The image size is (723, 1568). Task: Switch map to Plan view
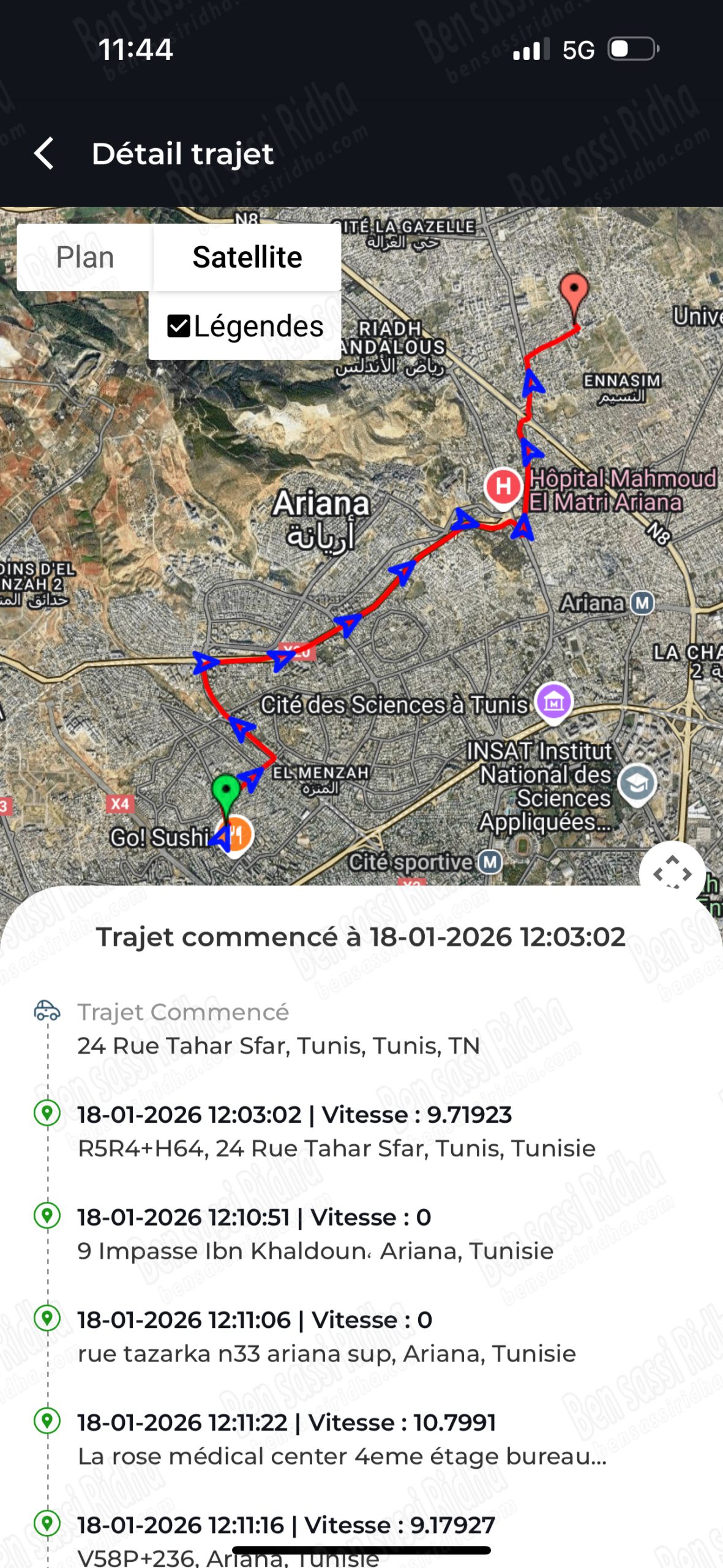(85, 257)
